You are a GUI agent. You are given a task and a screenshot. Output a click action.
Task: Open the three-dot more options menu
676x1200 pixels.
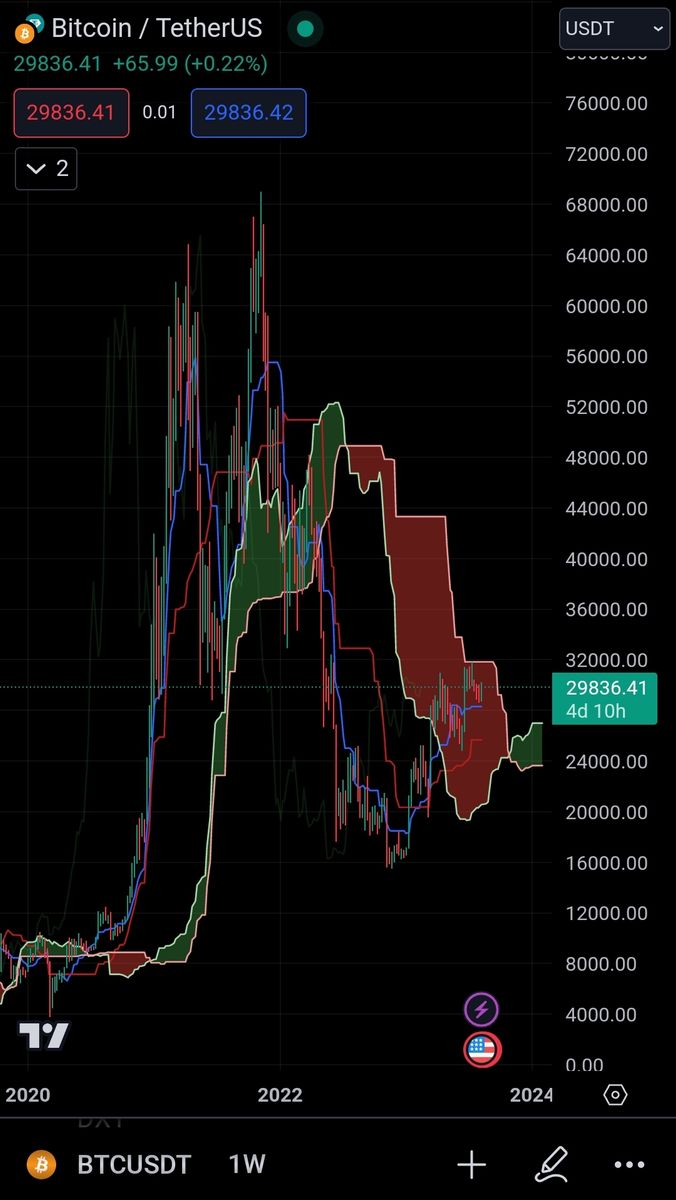[630, 1164]
